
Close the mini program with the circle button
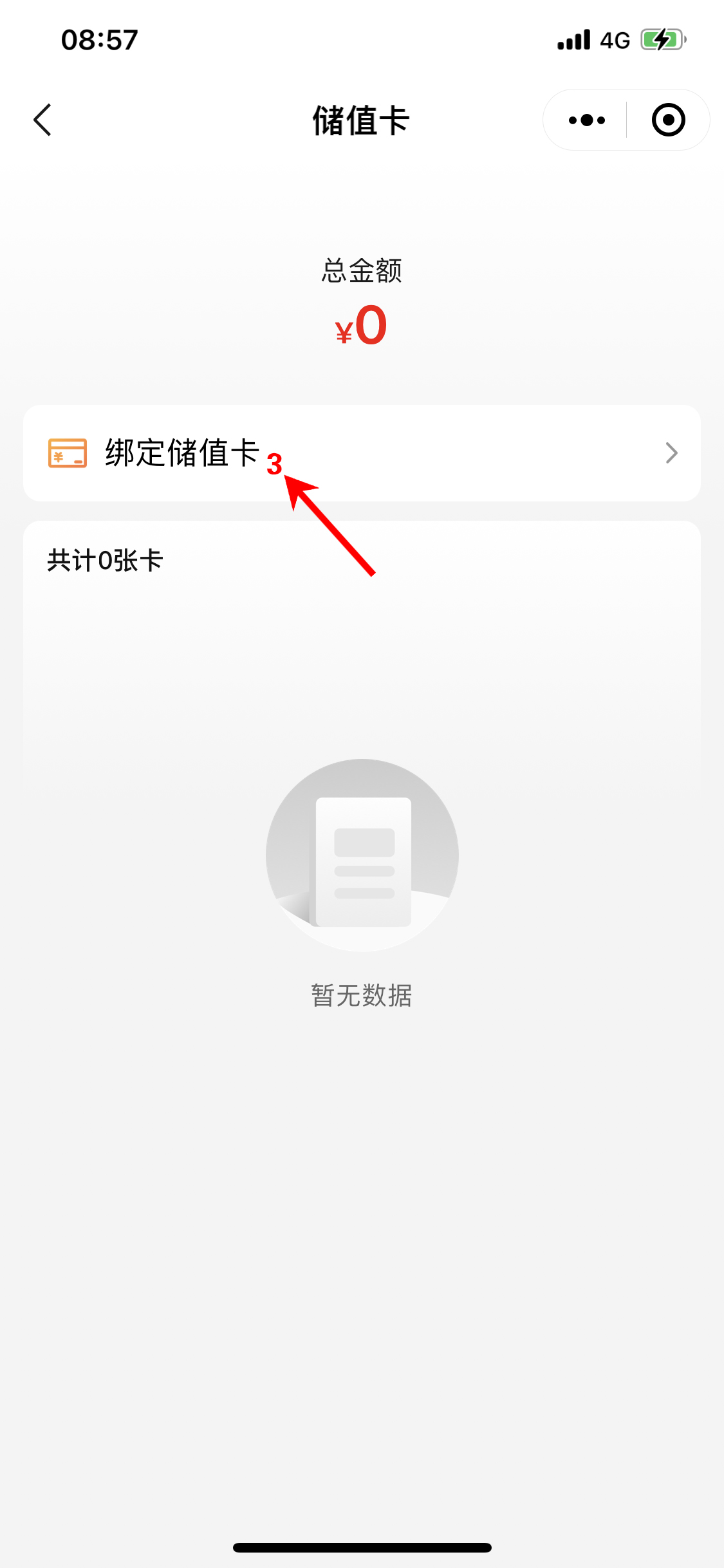pos(668,120)
